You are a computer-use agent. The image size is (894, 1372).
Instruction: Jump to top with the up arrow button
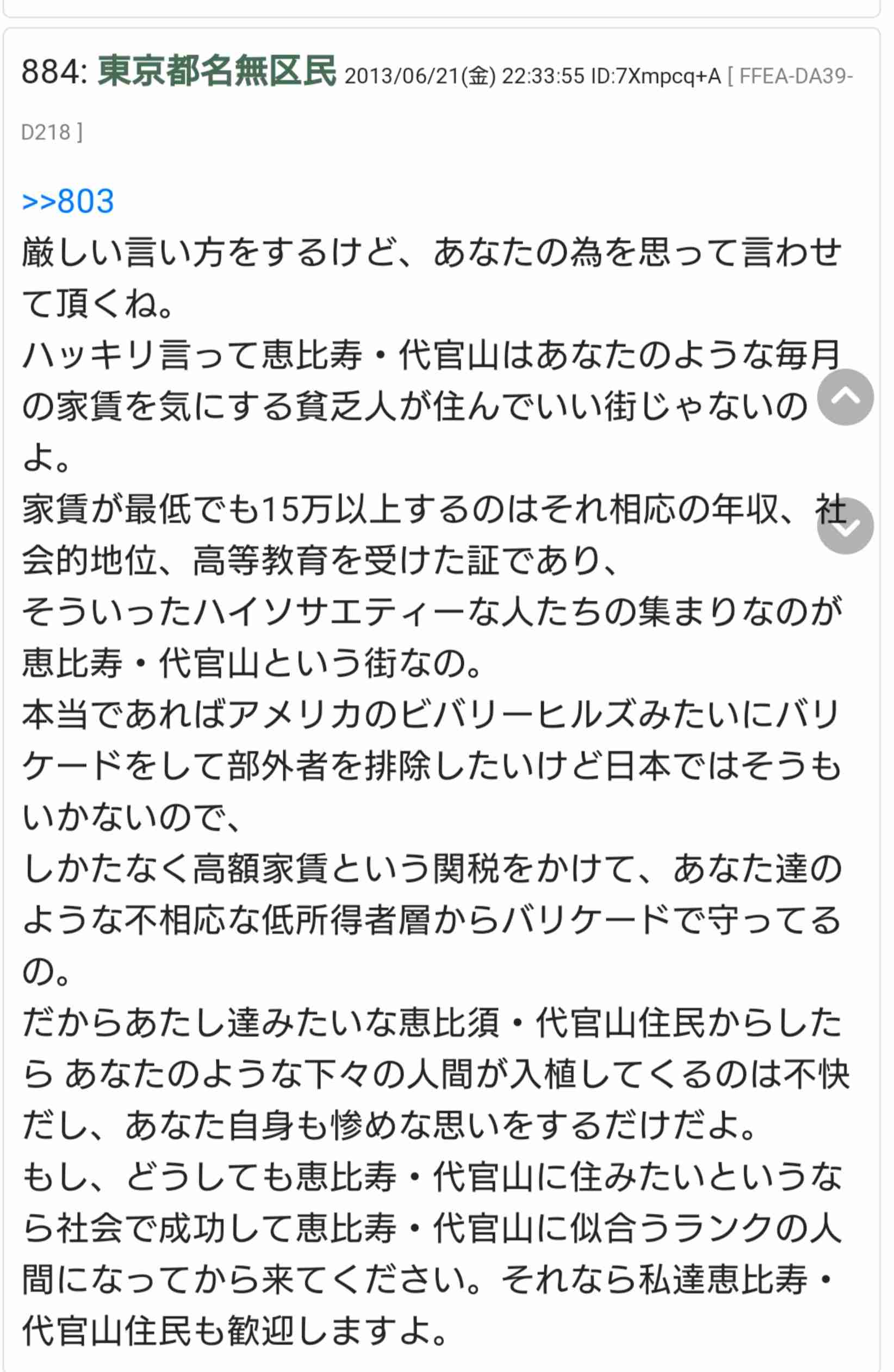845,397
